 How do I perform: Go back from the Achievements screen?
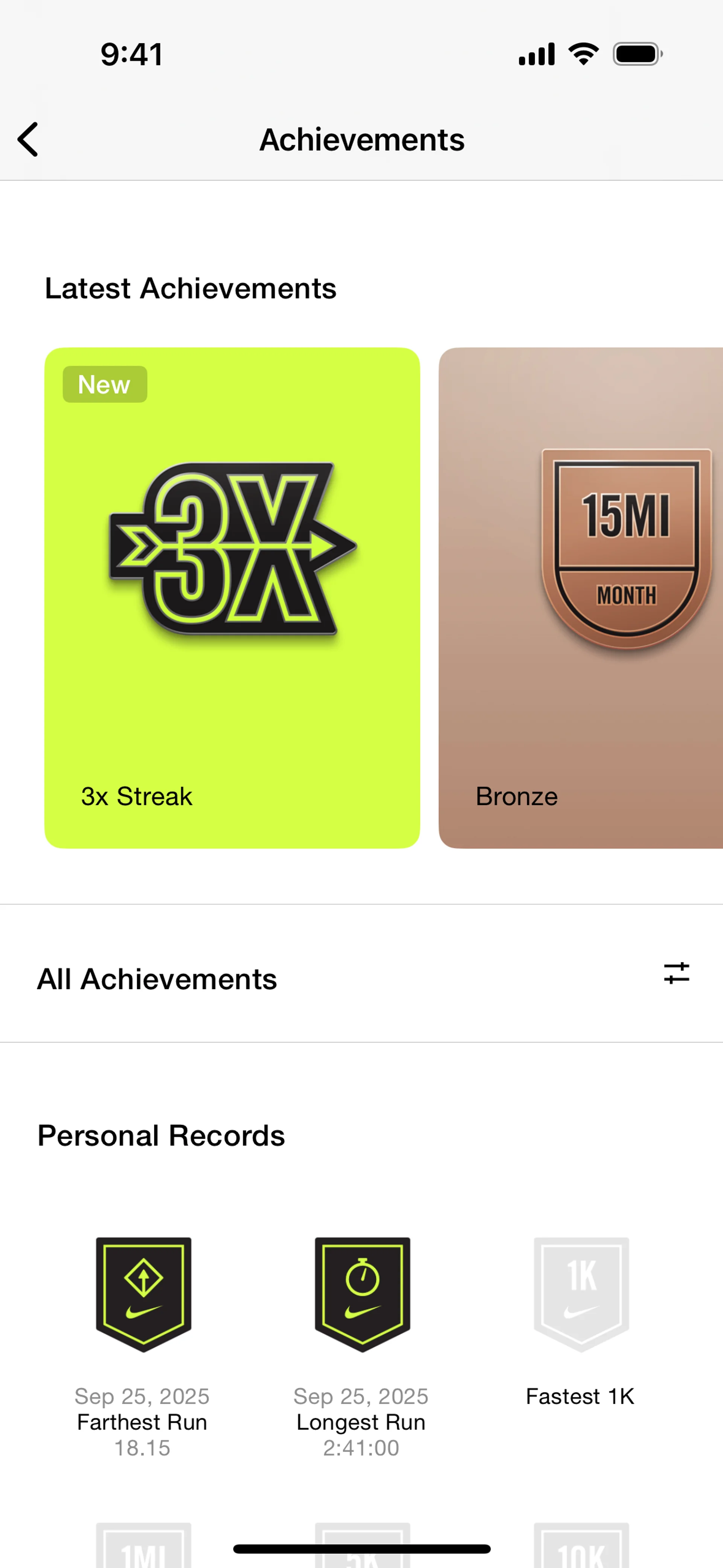tap(28, 139)
